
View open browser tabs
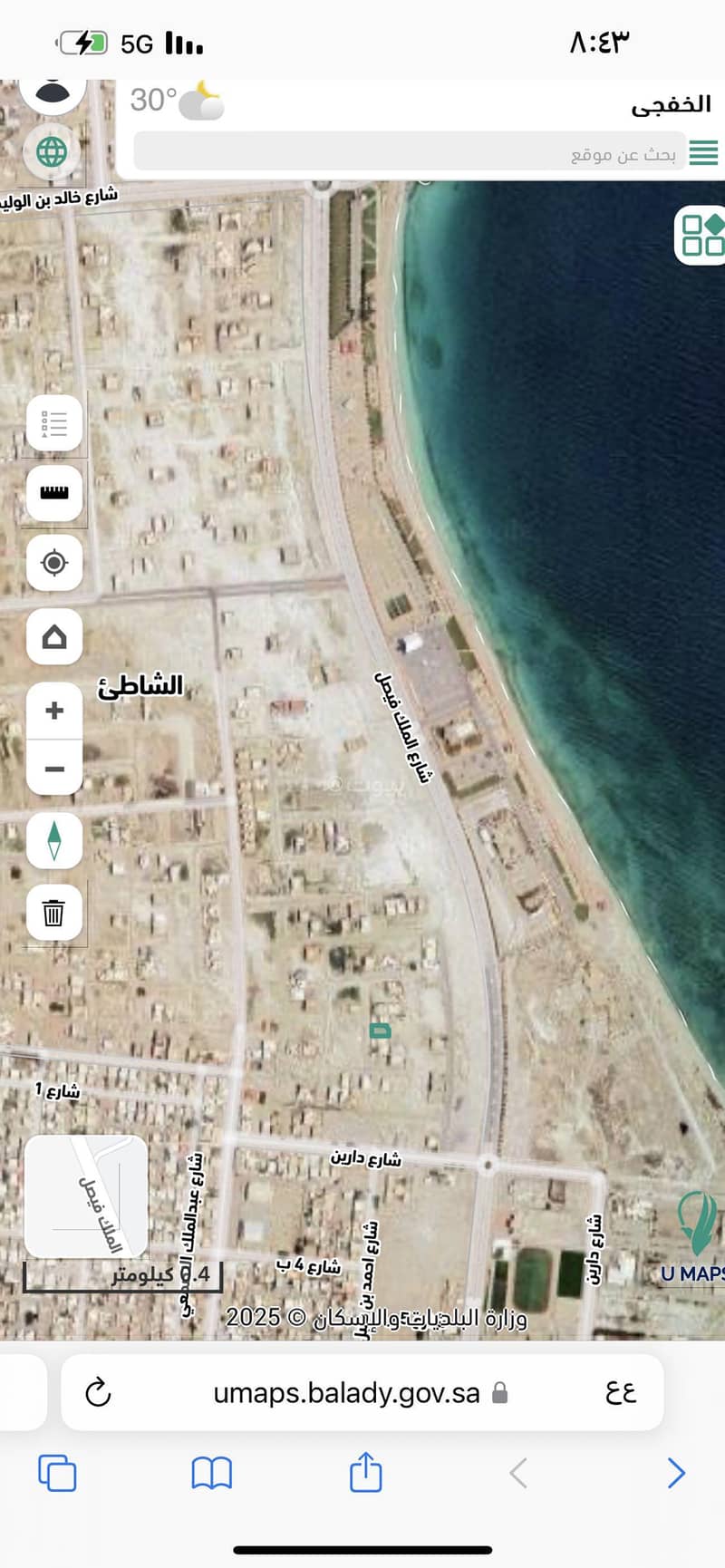57,1473
